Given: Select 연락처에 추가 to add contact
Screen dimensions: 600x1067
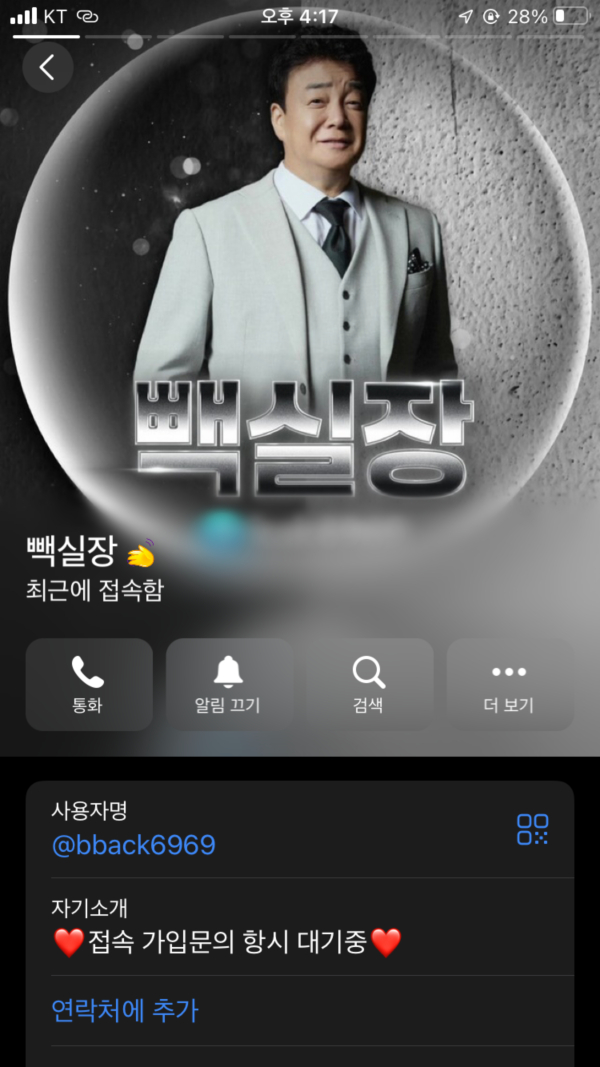Looking at the screenshot, I should coord(125,1010).
